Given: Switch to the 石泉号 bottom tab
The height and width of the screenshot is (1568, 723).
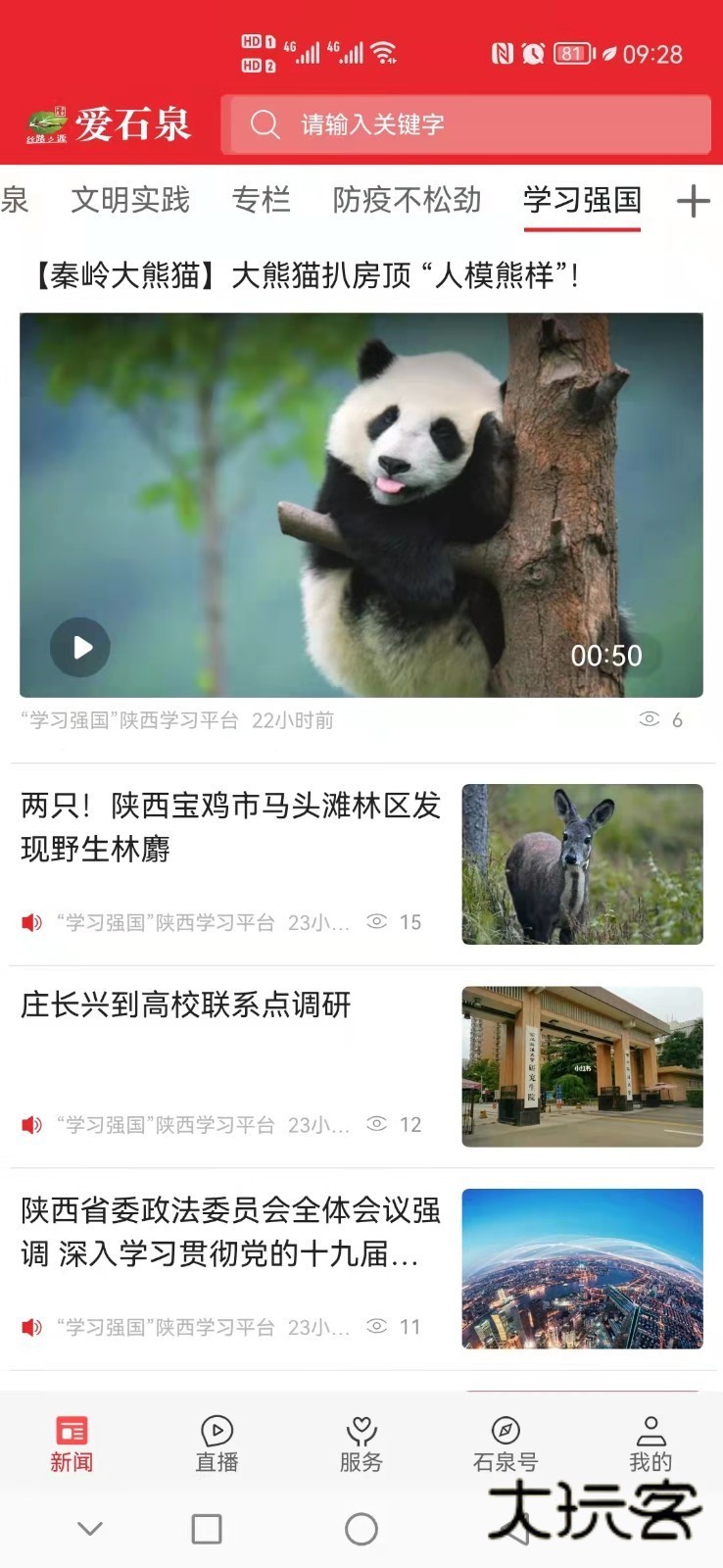Looking at the screenshot, I should 506,1444.
